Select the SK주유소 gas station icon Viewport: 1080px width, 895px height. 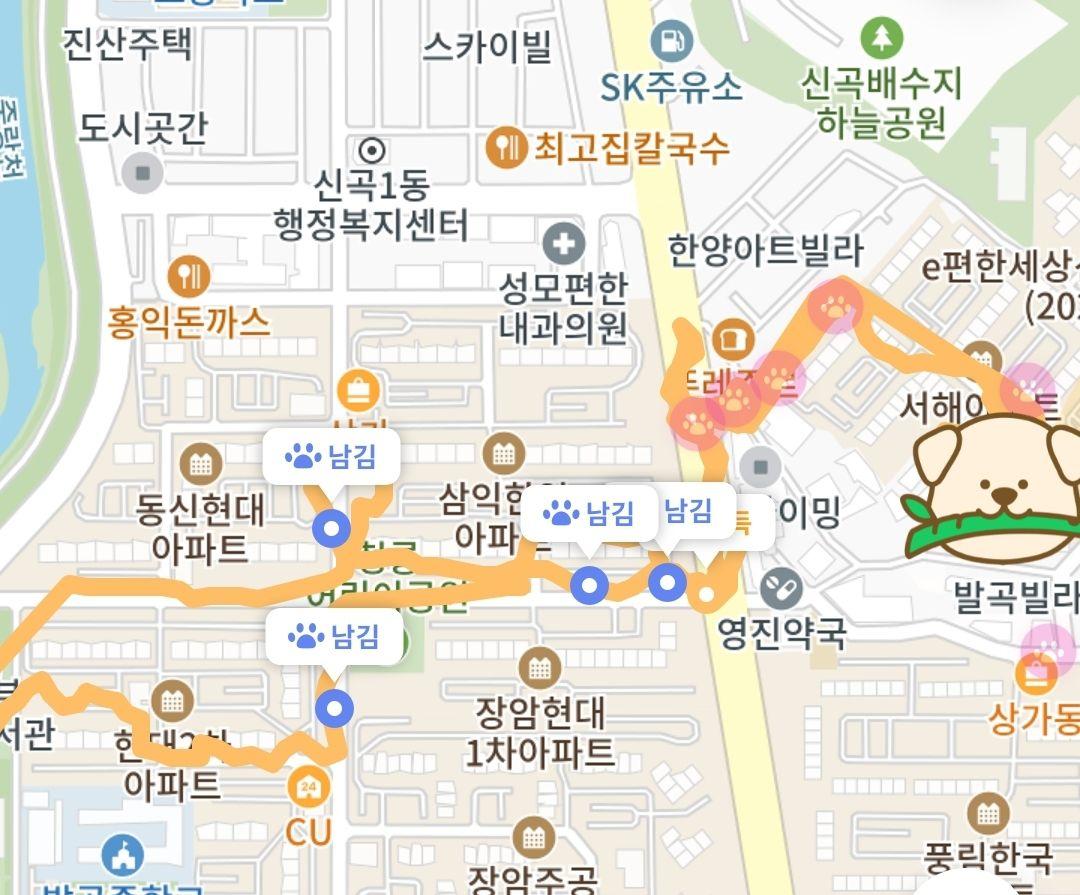coord(672,42)
